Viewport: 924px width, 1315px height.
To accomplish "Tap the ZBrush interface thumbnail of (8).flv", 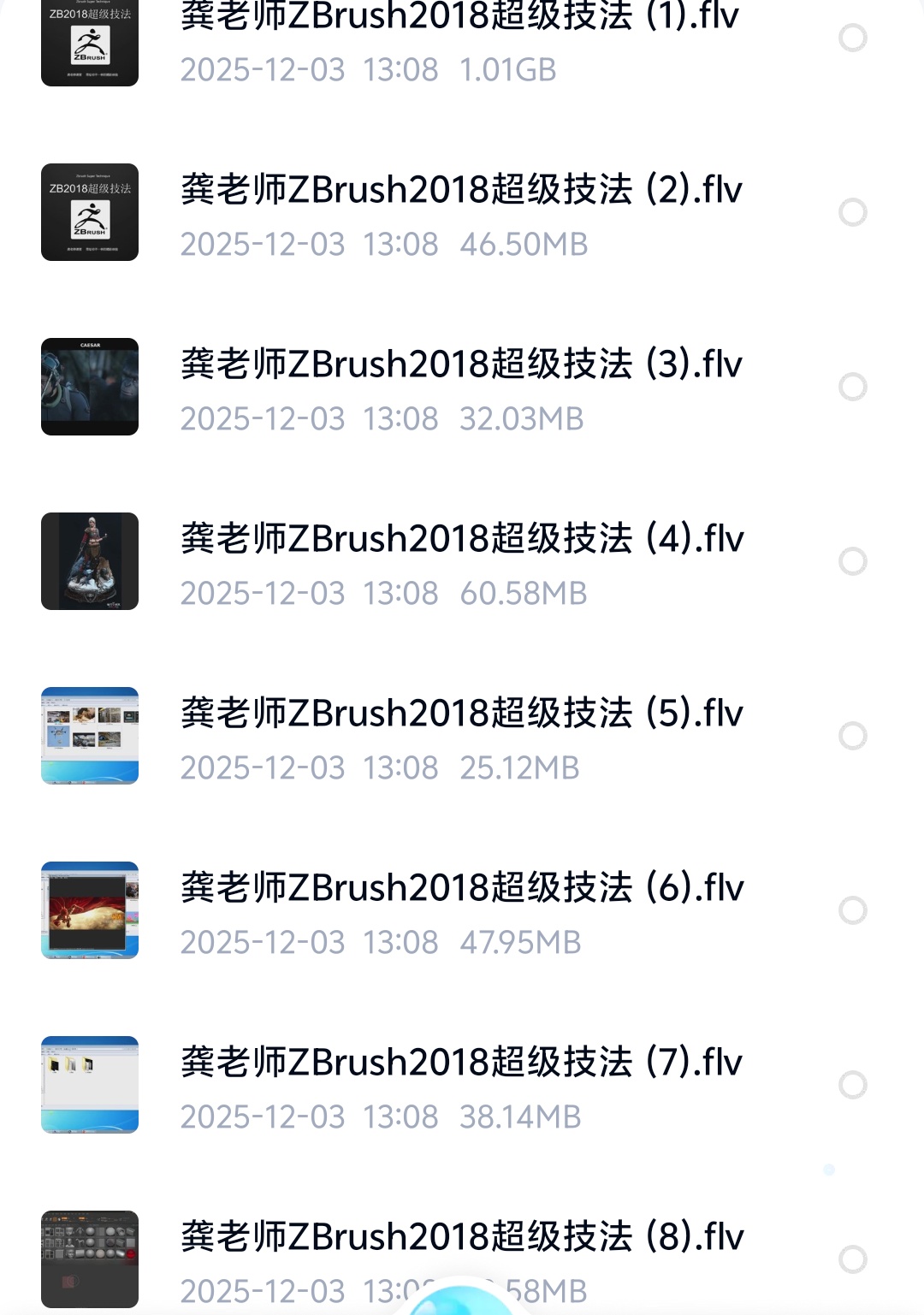I will coord(89,1259).
